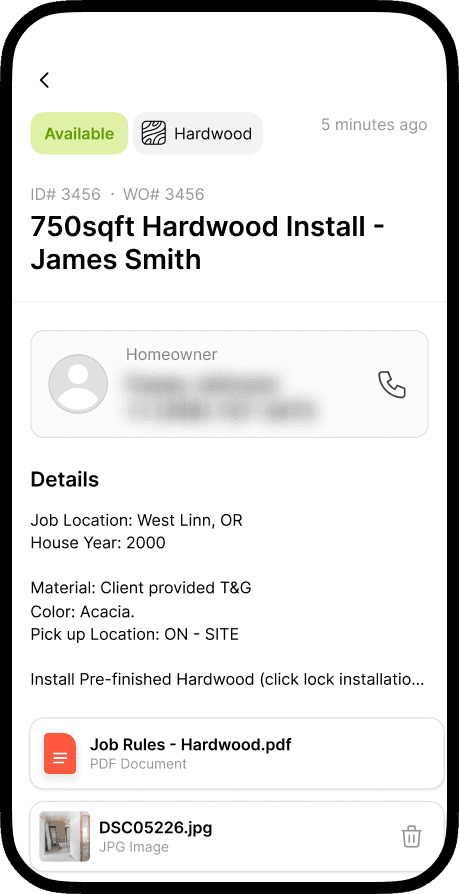Go back using the arrow
Screen dimensions: 459x894
[x=44, y=80]
